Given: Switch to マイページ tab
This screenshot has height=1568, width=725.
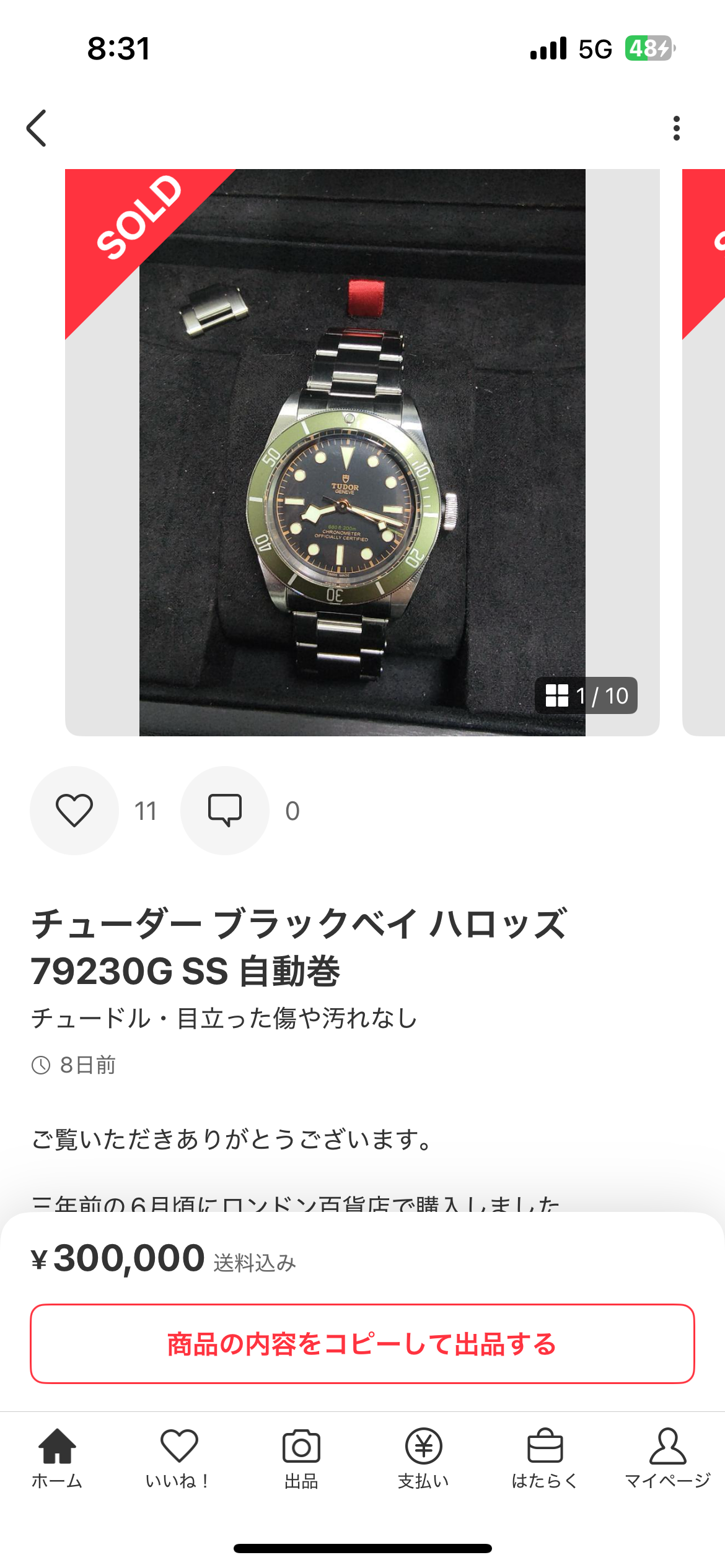Looking at the screenshot, I should click(667, 1458).
